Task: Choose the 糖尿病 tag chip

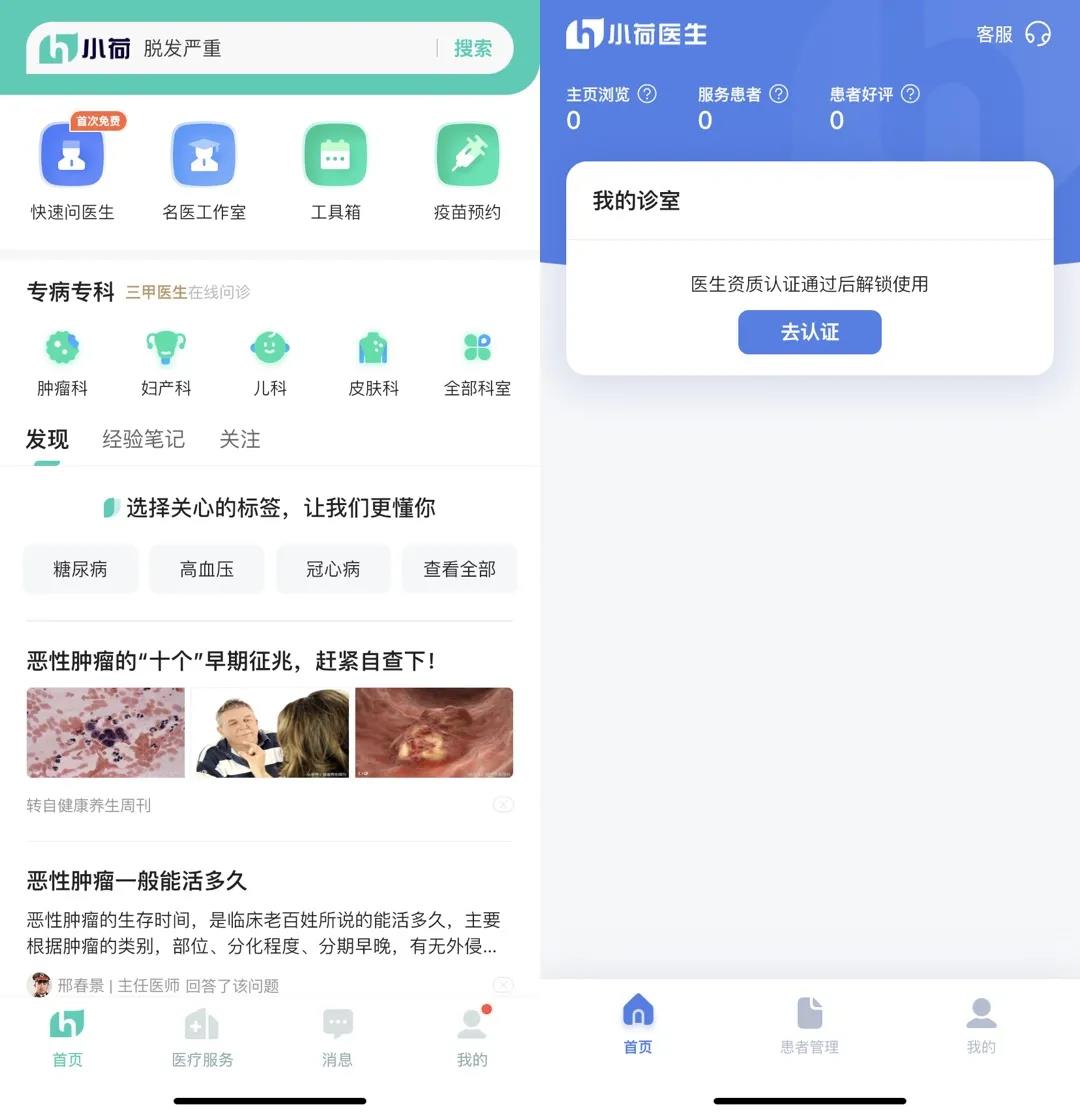Action: [80, 569]
